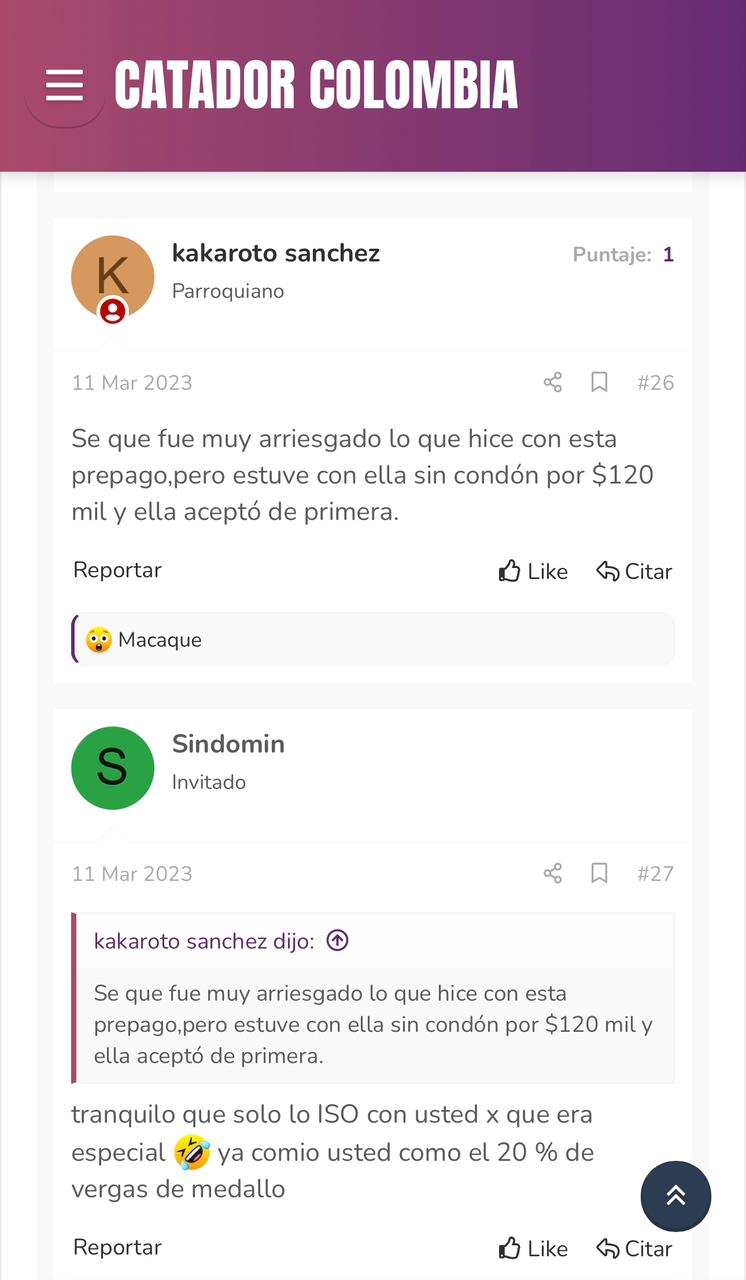Viewport: 746px width, 1280px height.
Task: Report kakaroto sanchez's post
Action: point(117,570)
